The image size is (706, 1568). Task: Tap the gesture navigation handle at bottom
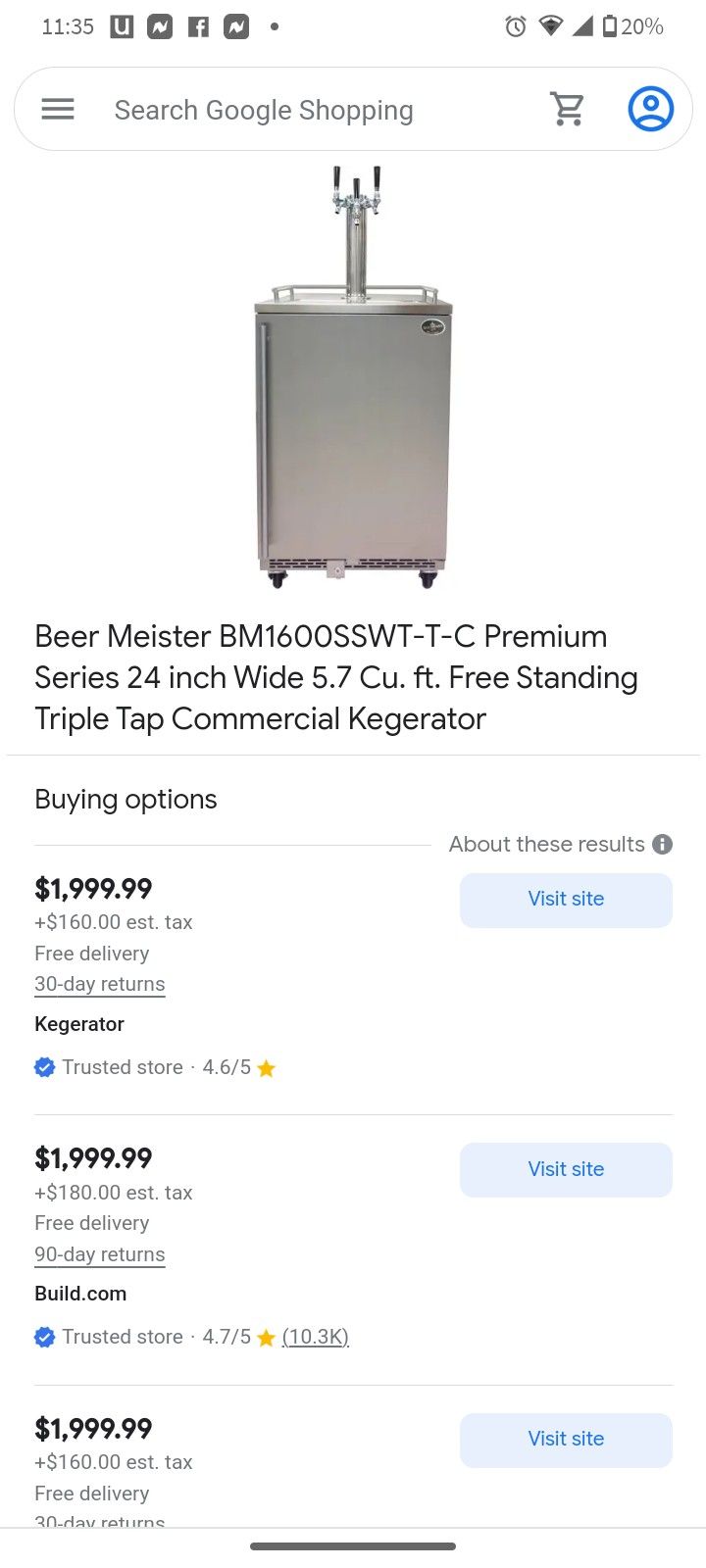[353, 1546]
